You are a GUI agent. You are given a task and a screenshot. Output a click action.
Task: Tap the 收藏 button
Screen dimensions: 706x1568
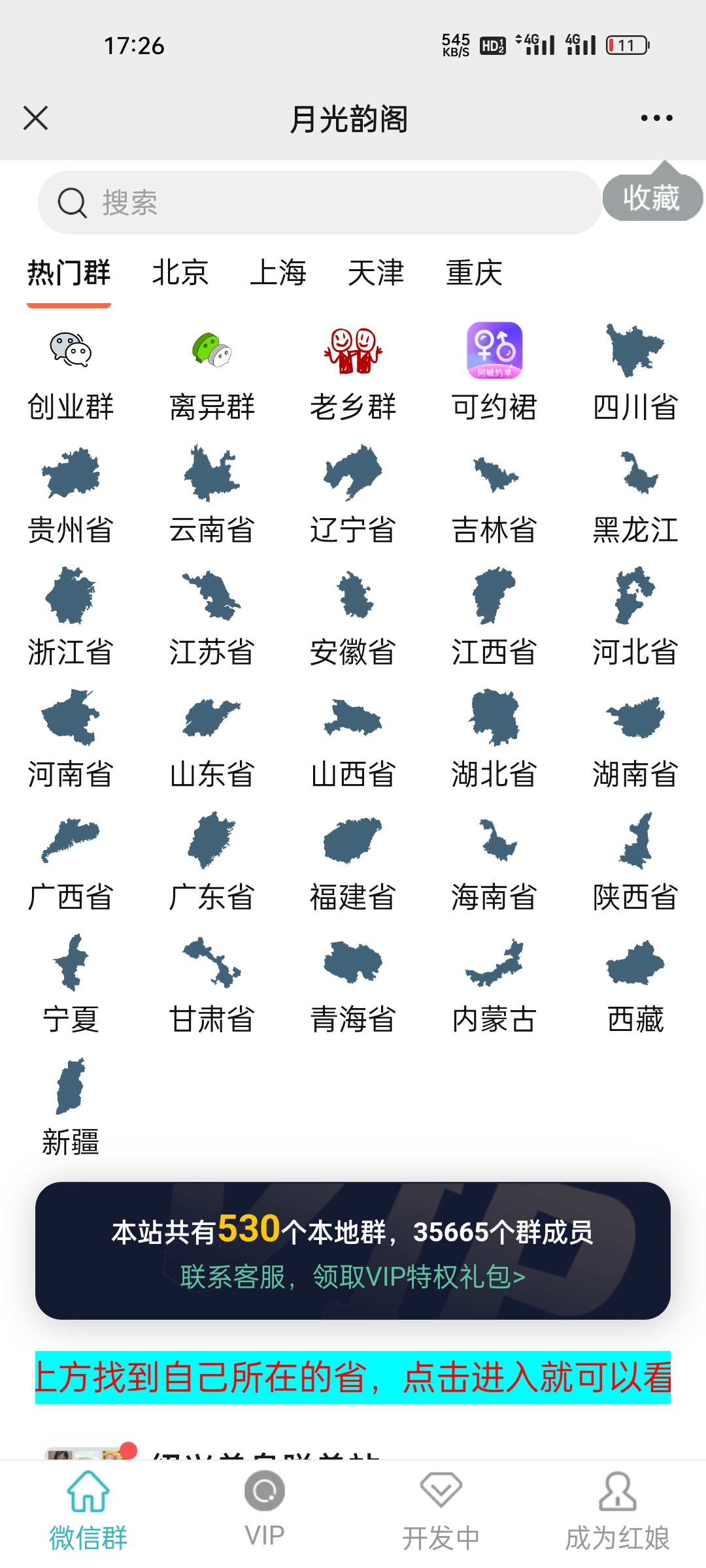coord(651,197)
